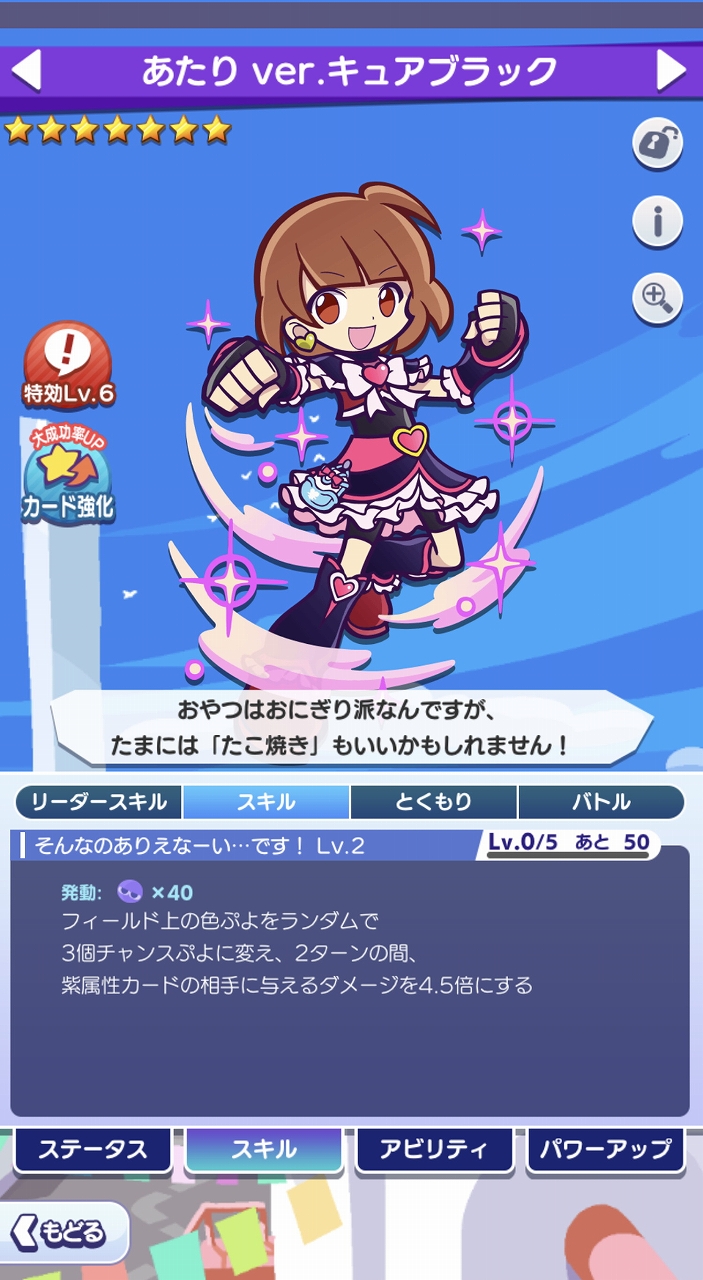This screenshot has height=1280, width=703.
Task: Zoom in on the character illustration
Action: [x=657, y=298]
